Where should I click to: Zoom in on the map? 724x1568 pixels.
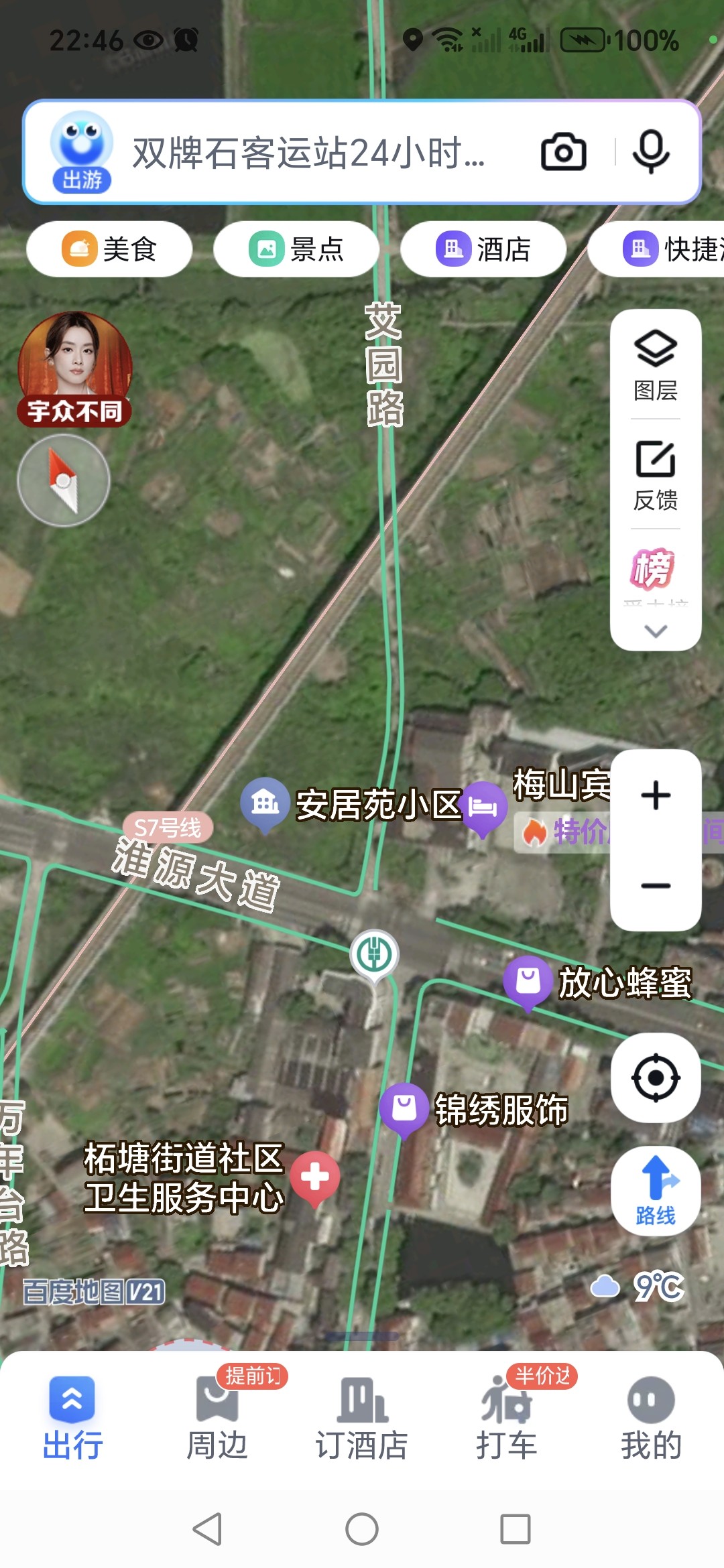[x=656, y=796]
